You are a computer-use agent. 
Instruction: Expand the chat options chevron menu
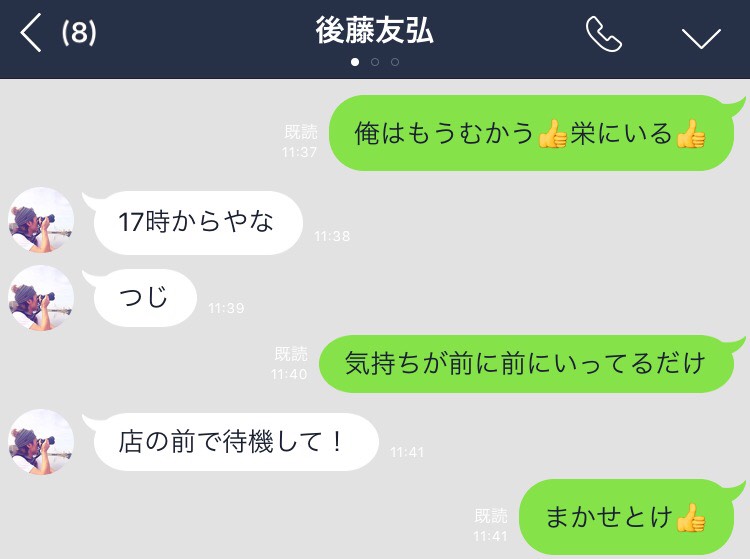point(700,37)
